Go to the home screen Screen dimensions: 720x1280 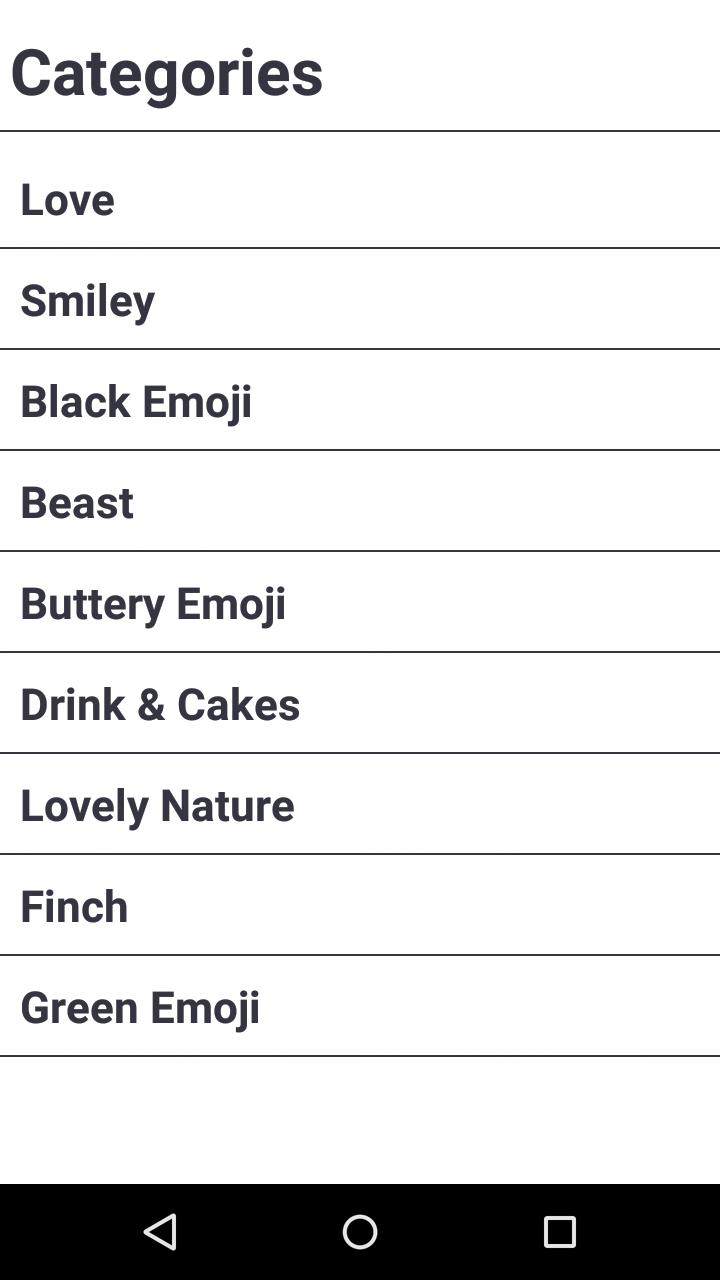[x=360, y=1232]
